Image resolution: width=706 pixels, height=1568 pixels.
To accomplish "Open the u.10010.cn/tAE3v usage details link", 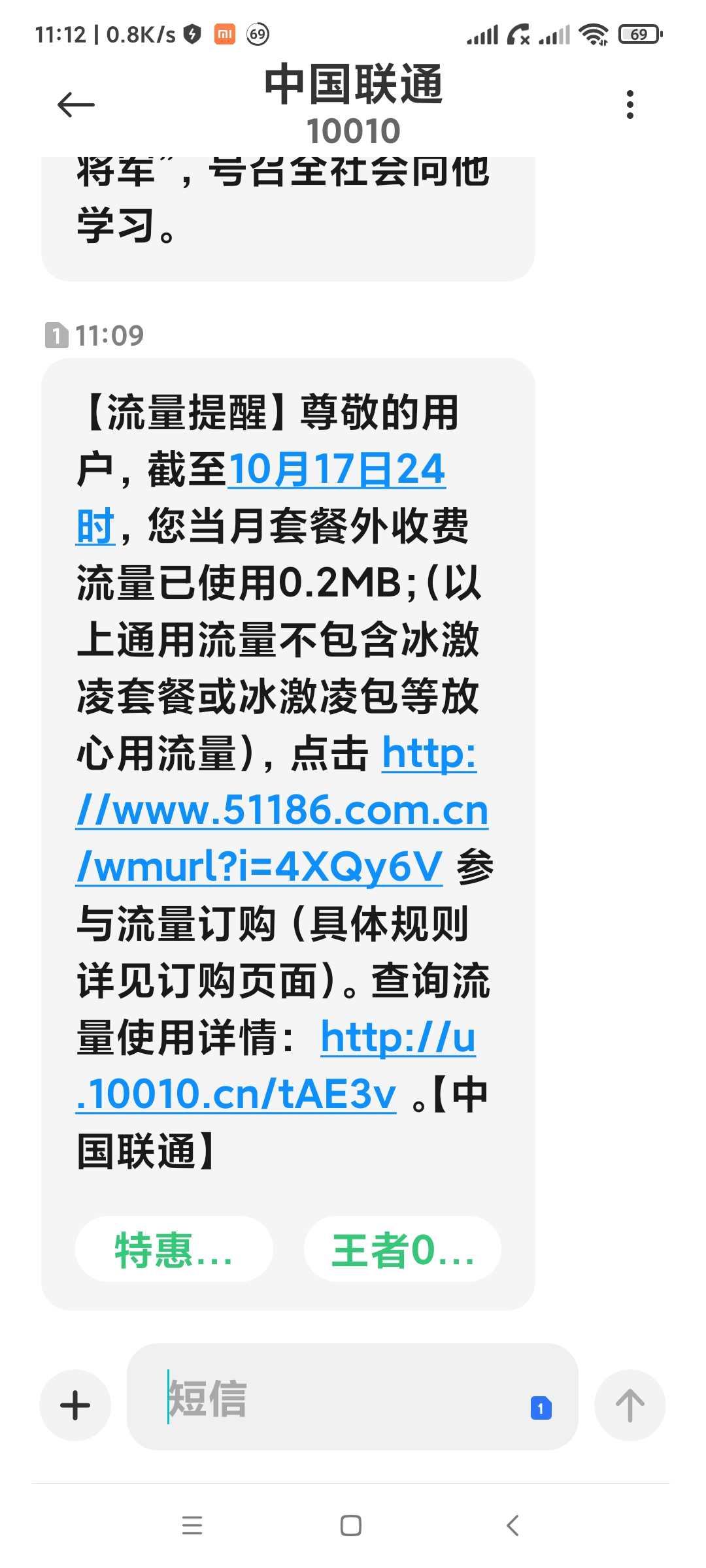I will click(x=275, y=1066).
